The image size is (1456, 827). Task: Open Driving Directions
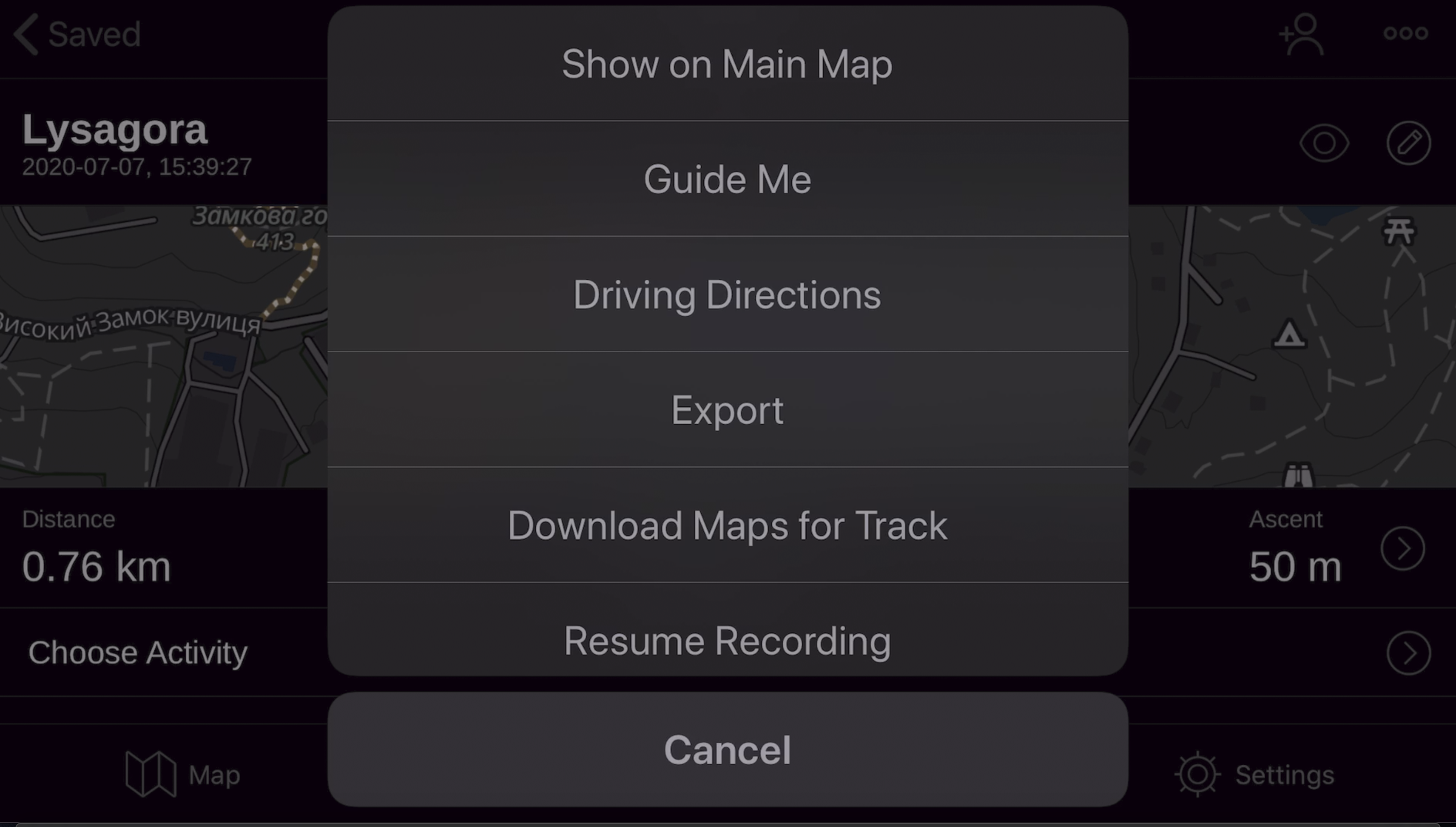pos(727,295)
